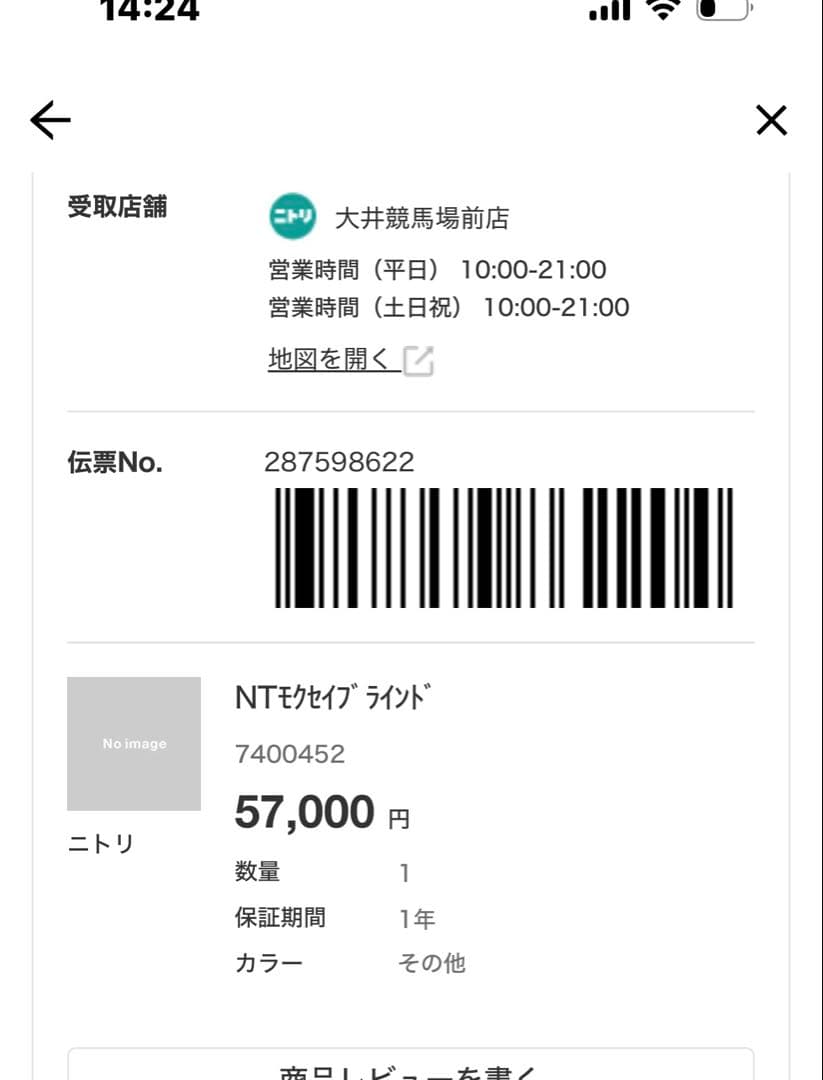
Task: Tap the quantity value 1
Action: point(404,872)
